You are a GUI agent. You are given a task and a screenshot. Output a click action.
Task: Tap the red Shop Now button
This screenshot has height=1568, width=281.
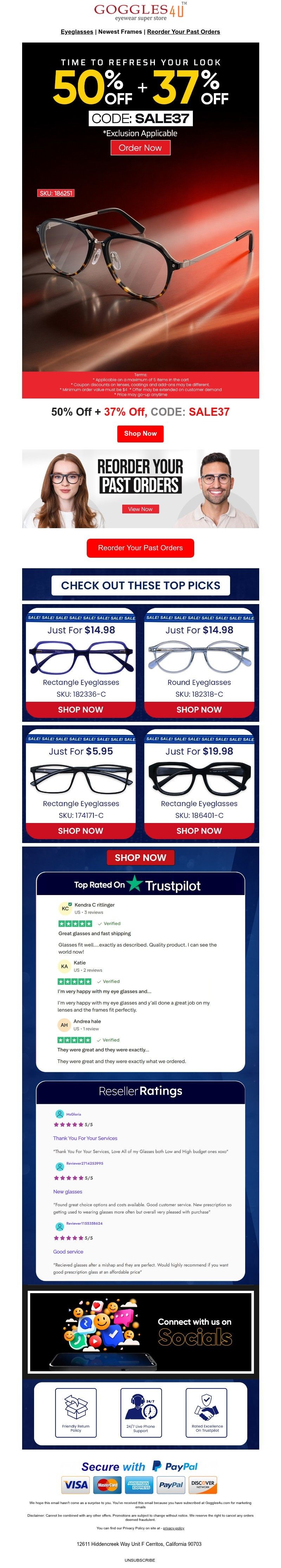(x=140, y=433)
